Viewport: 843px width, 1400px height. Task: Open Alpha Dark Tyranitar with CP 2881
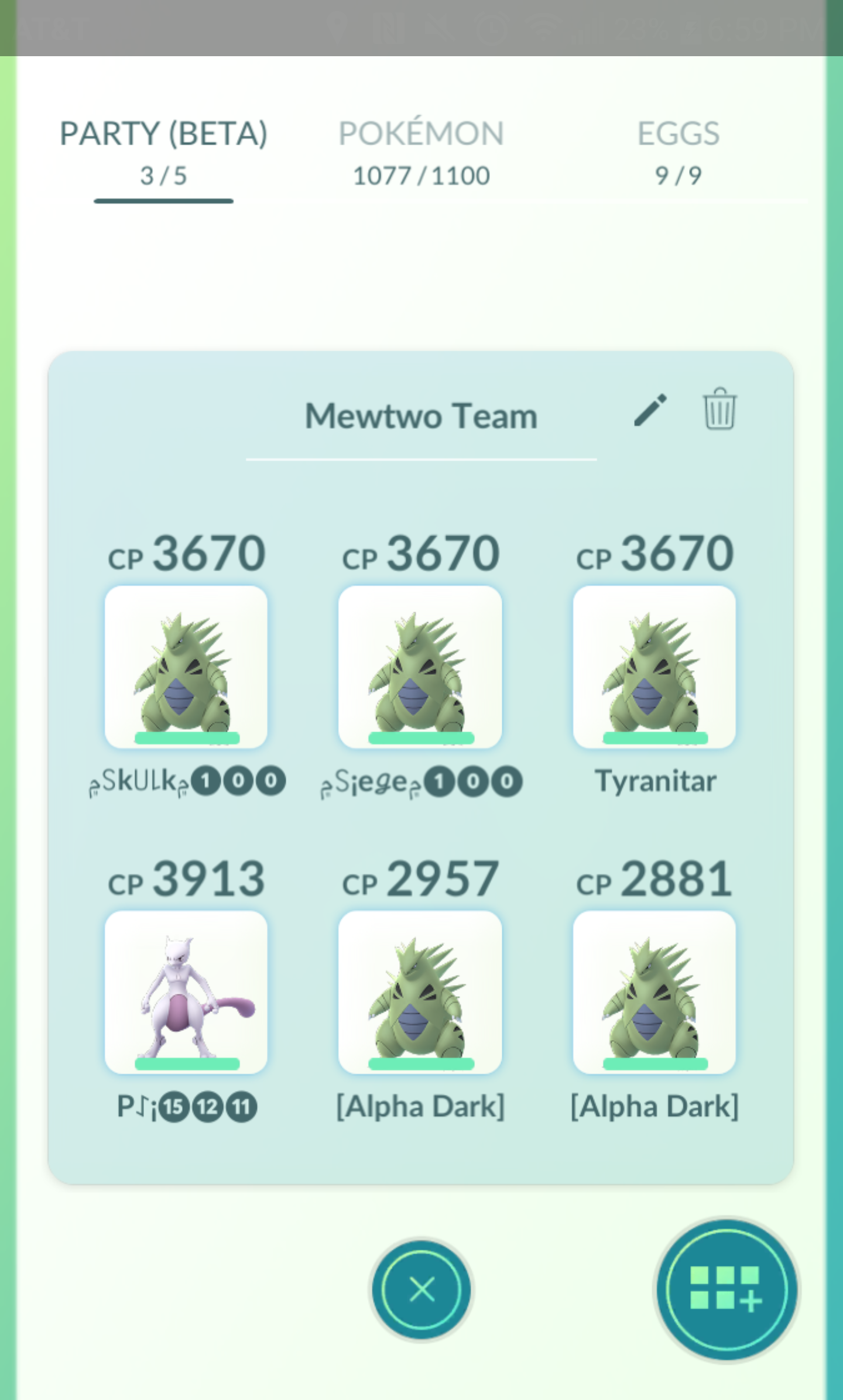(x=654, y=992)
